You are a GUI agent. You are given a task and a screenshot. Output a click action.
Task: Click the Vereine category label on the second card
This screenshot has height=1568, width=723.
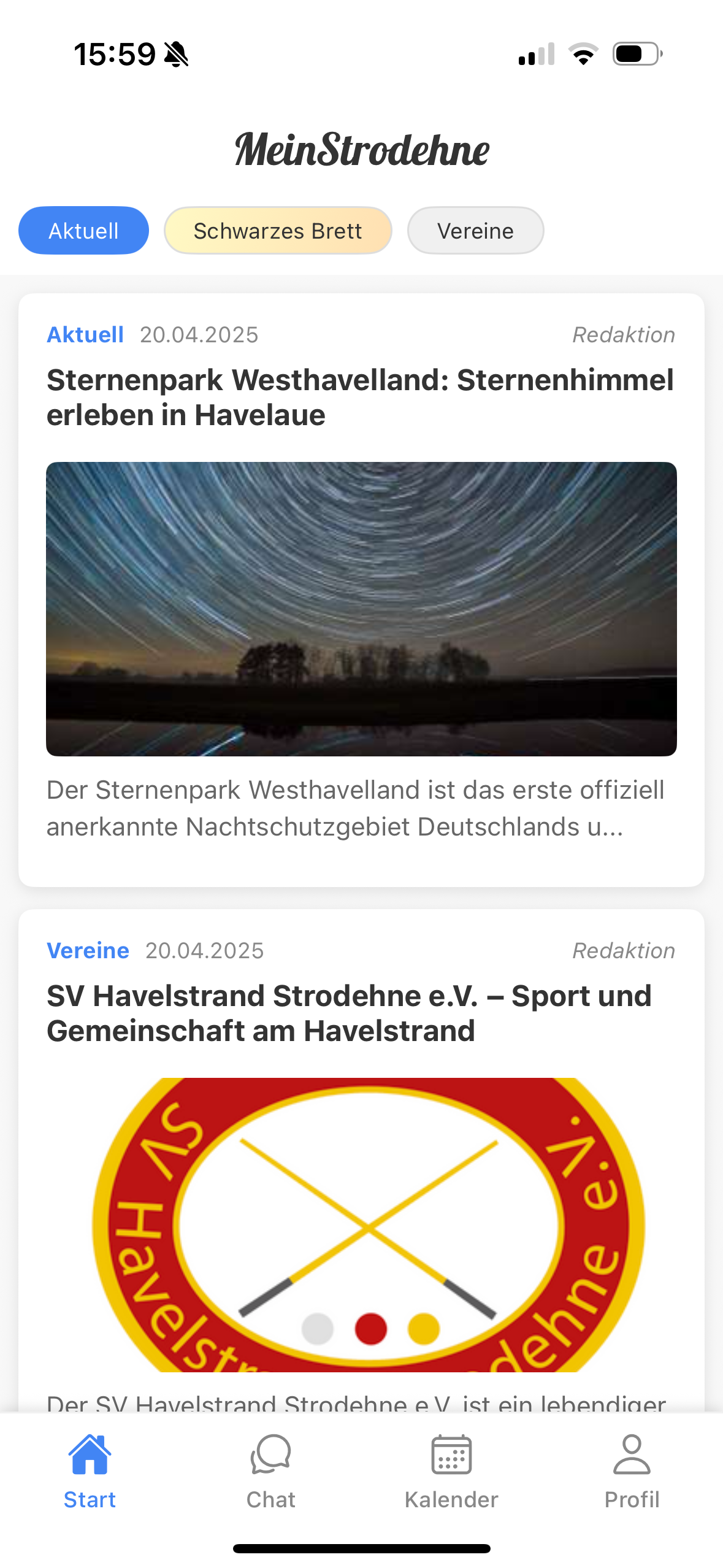click(88, 950)
